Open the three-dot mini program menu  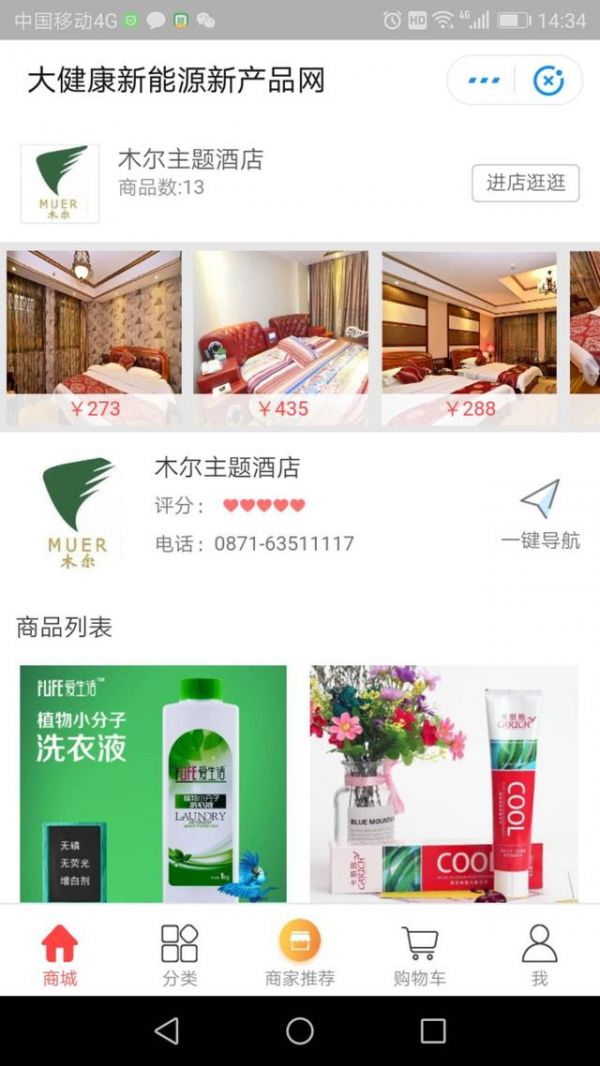coord(484,80)
